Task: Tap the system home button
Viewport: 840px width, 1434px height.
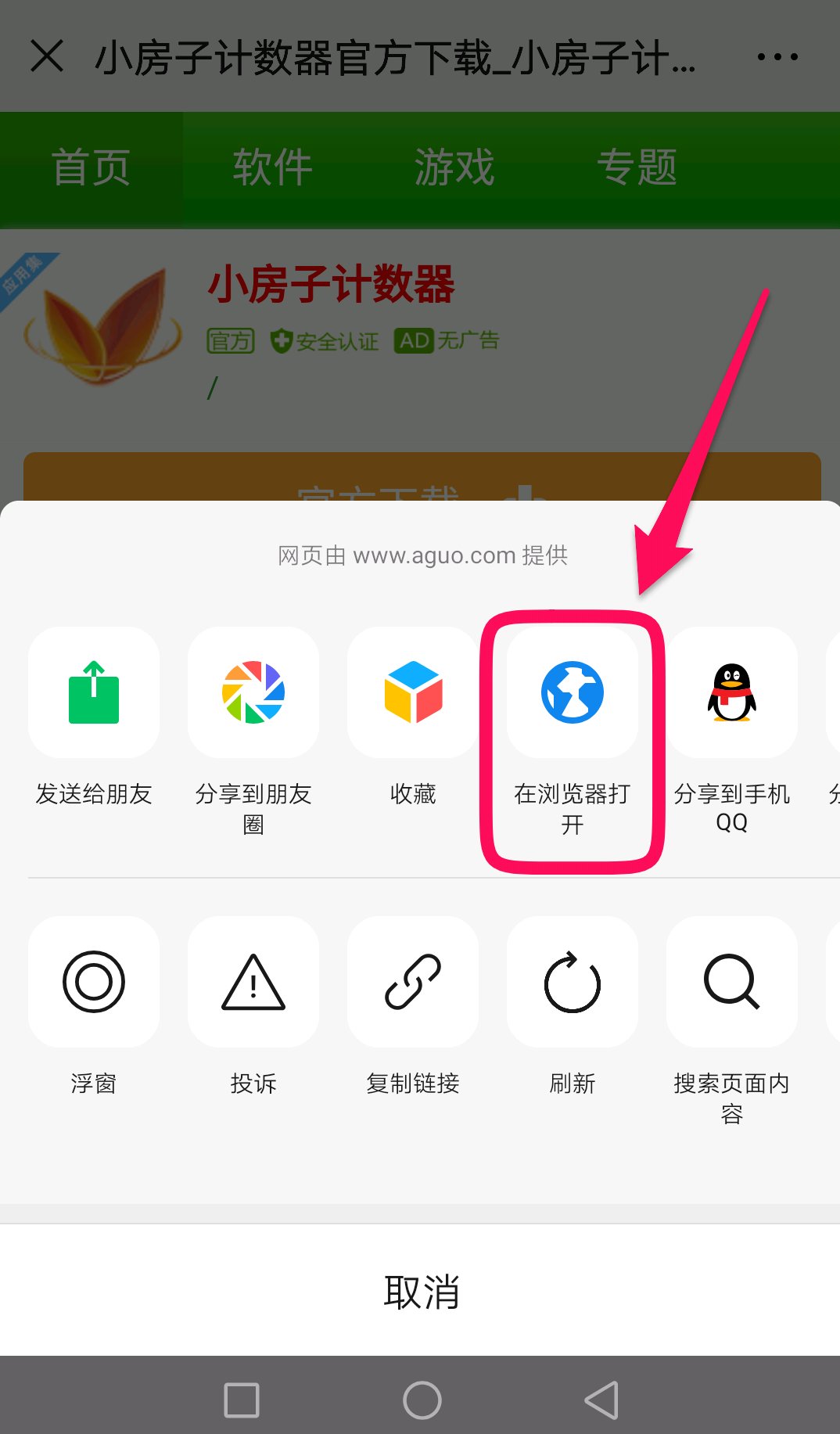Action: pyautogui.click(x=422, y=1400)
